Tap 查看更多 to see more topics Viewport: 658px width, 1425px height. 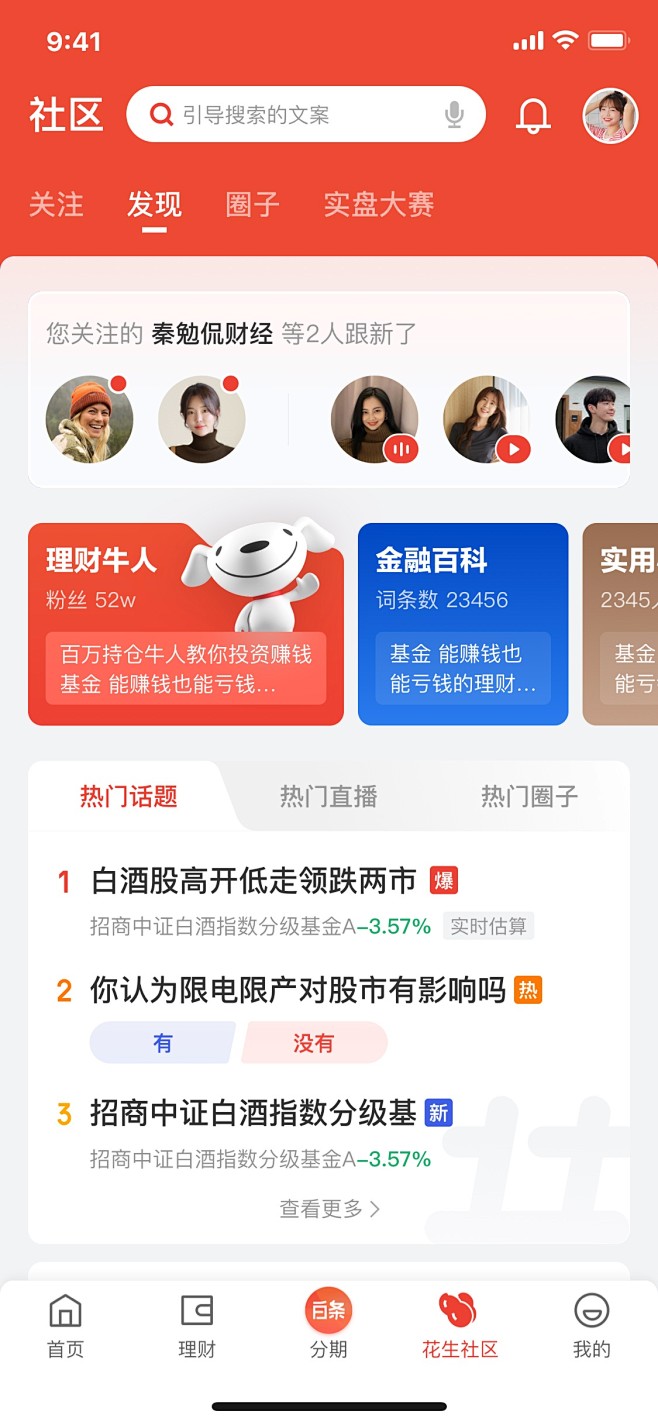329,1209
